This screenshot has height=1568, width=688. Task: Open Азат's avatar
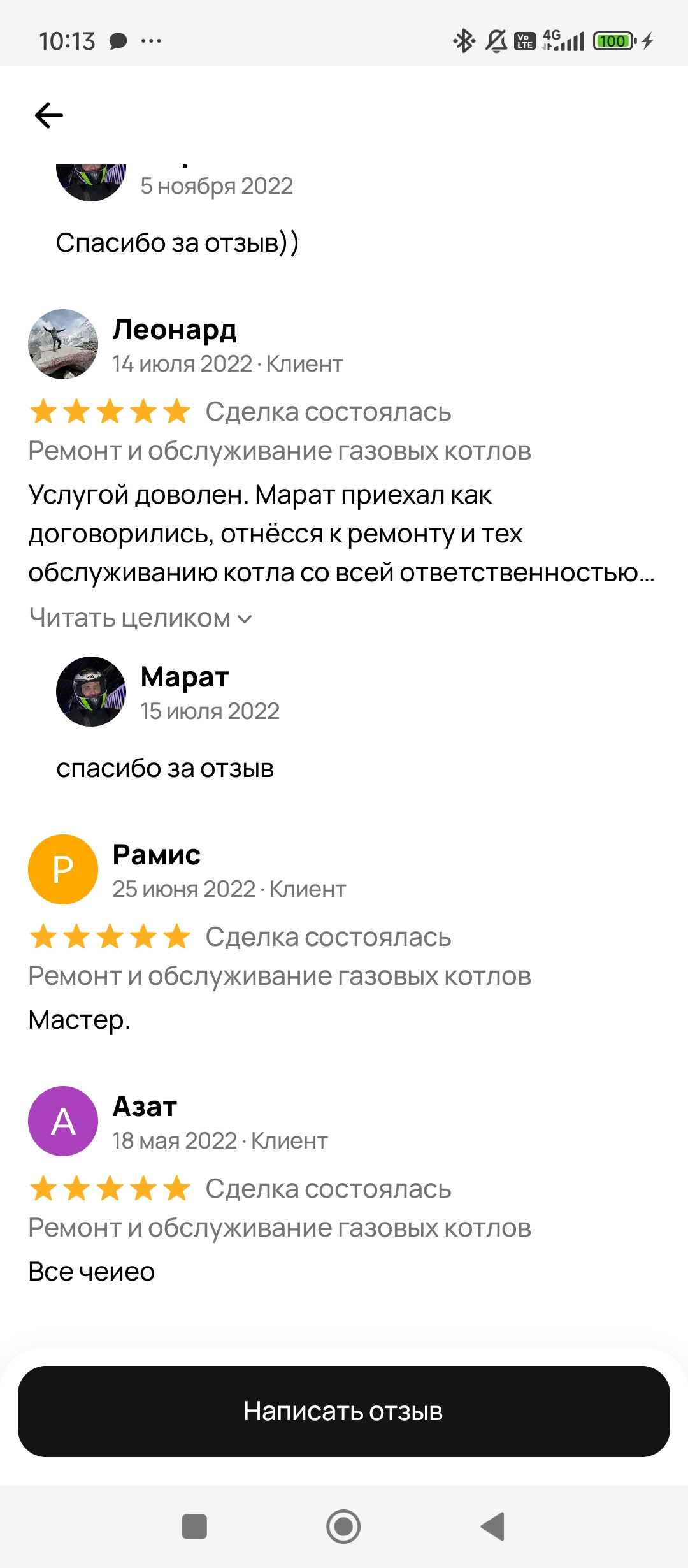(63, 1121)
